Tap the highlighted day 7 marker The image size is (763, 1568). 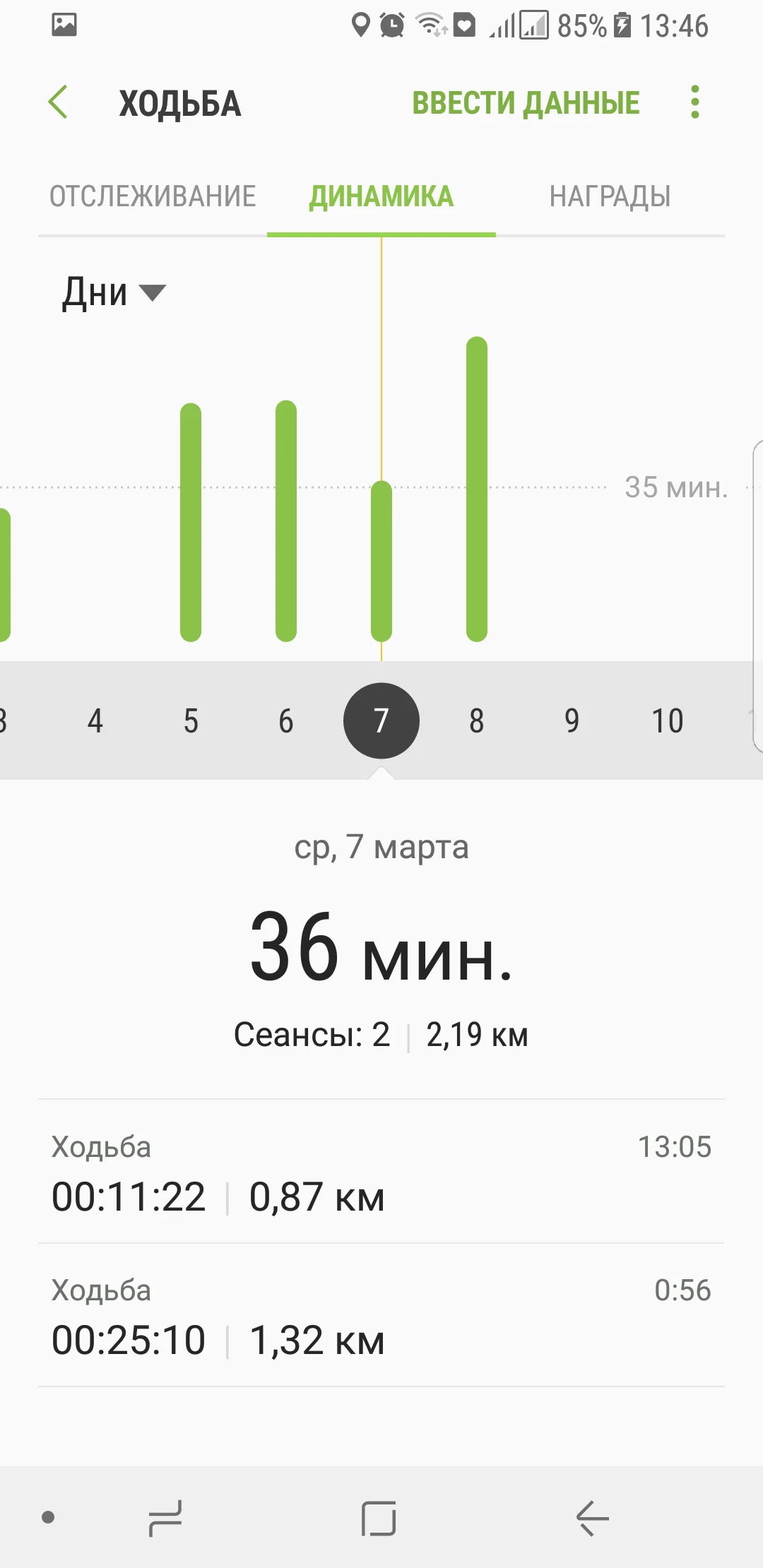tap(381, 721)
